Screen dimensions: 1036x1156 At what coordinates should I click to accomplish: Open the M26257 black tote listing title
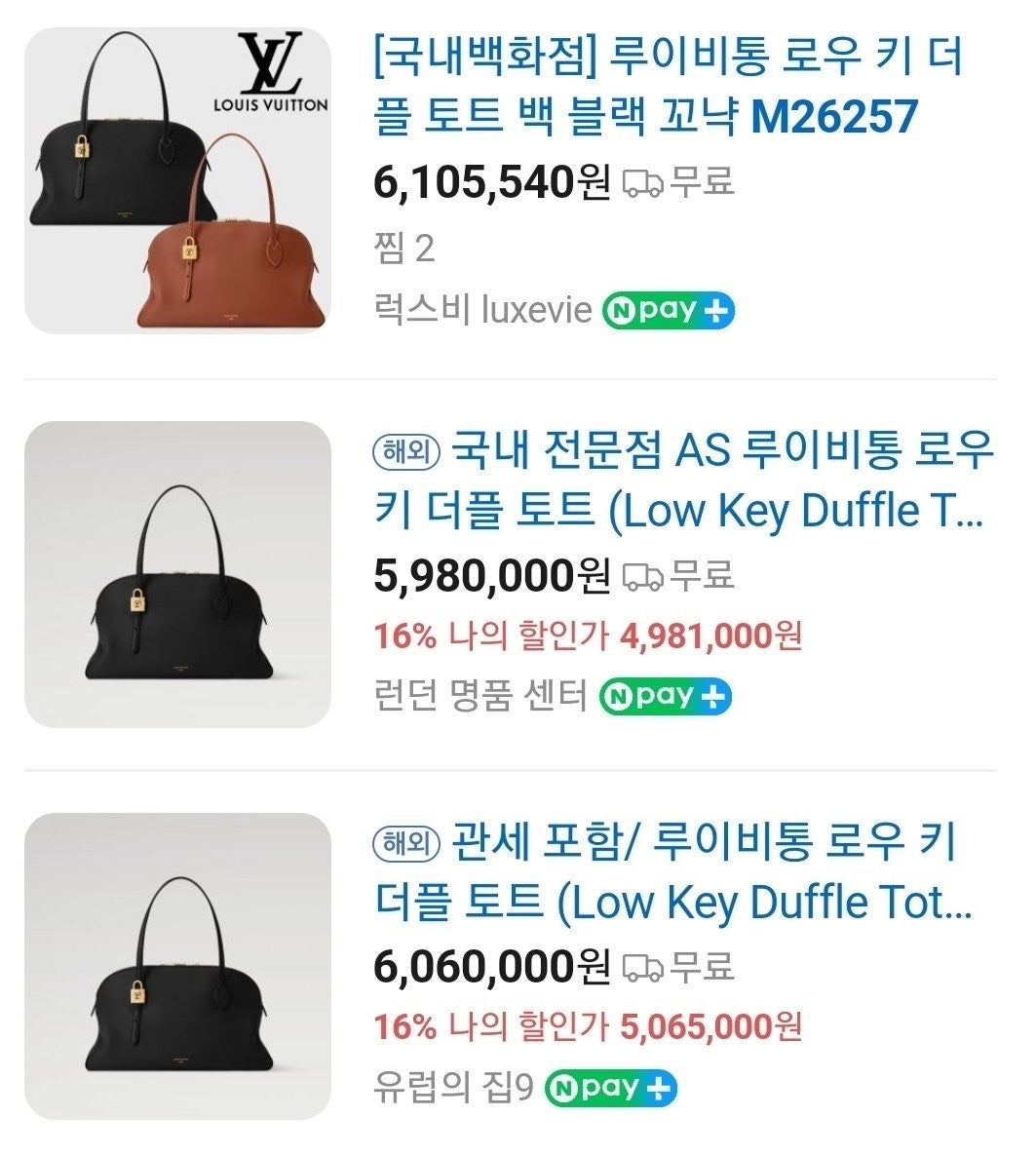click(x=668, y=87)
